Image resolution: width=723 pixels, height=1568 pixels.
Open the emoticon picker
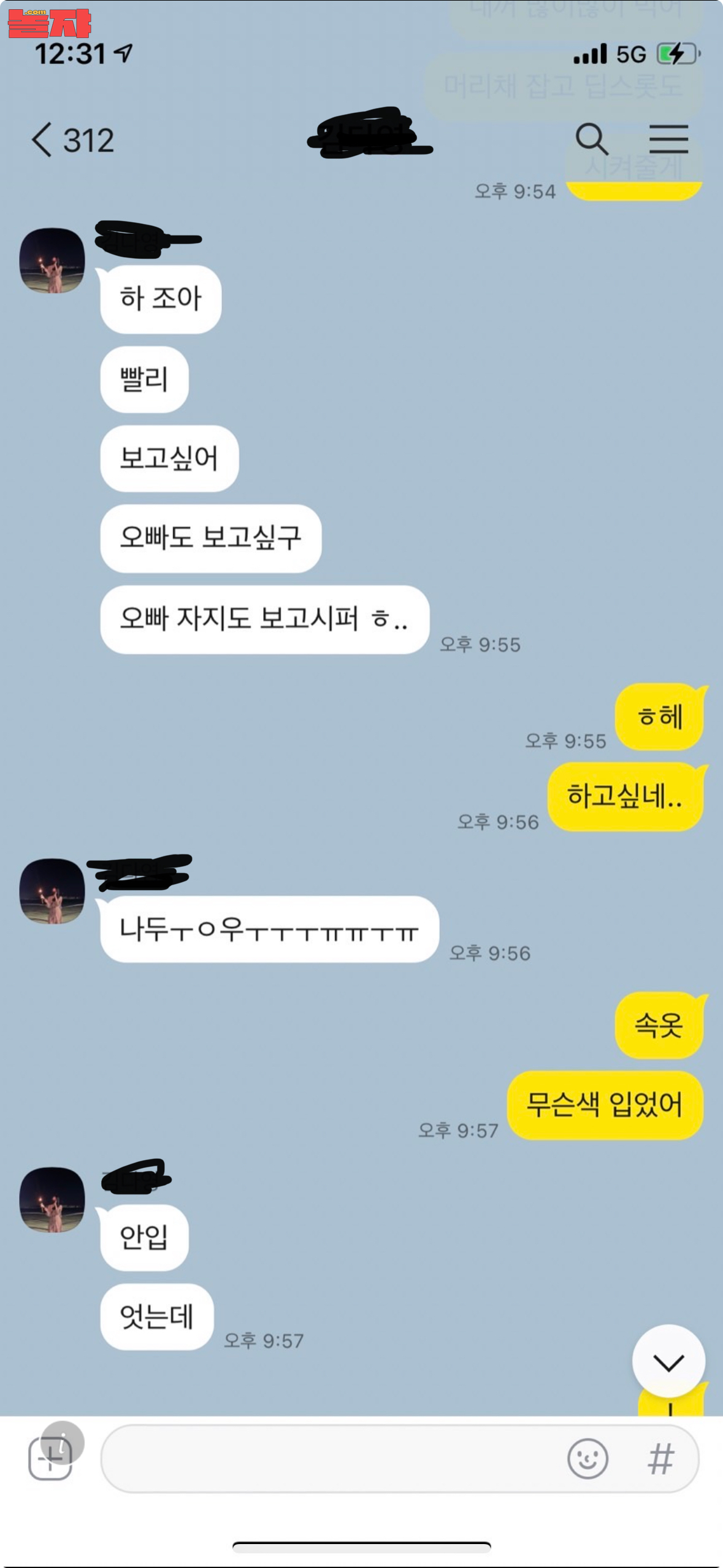point(587,1459)
